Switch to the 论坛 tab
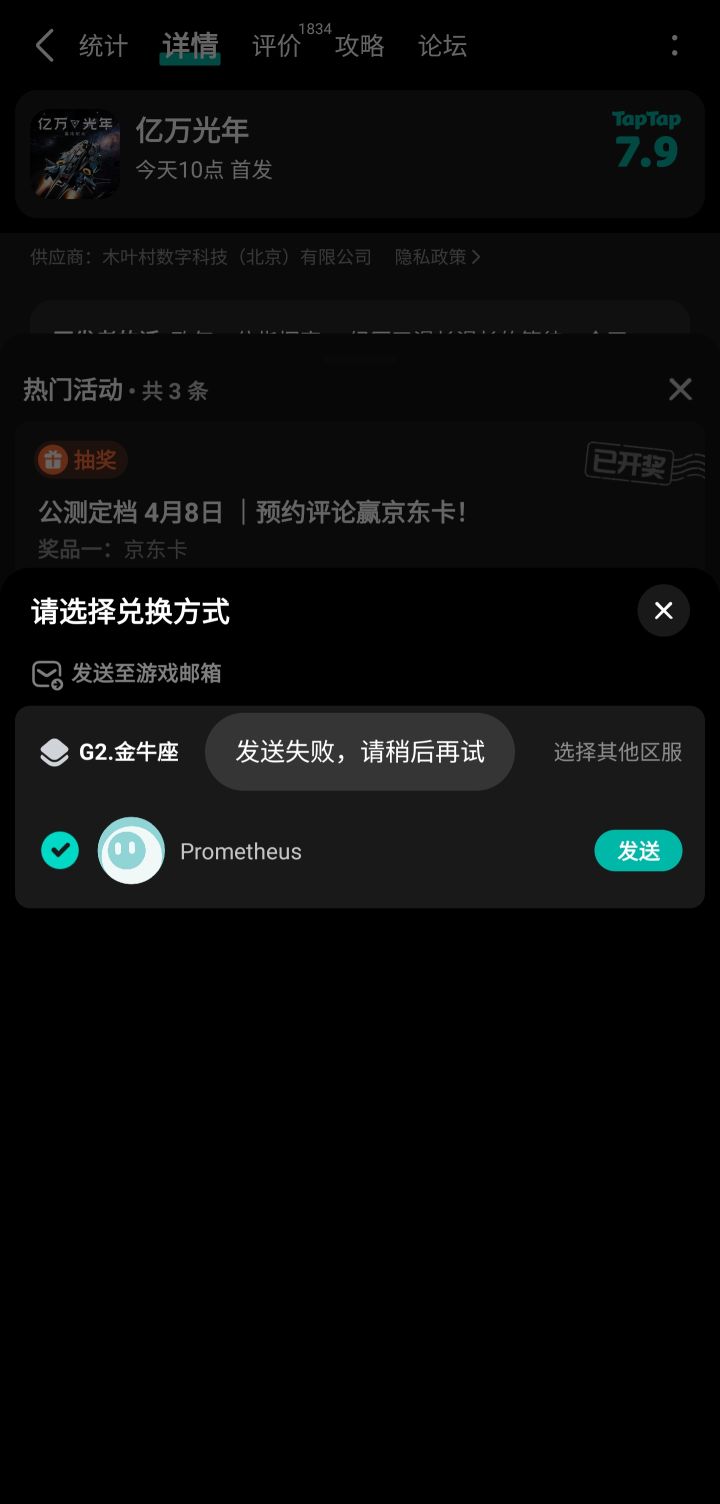 tap(441, 46)
